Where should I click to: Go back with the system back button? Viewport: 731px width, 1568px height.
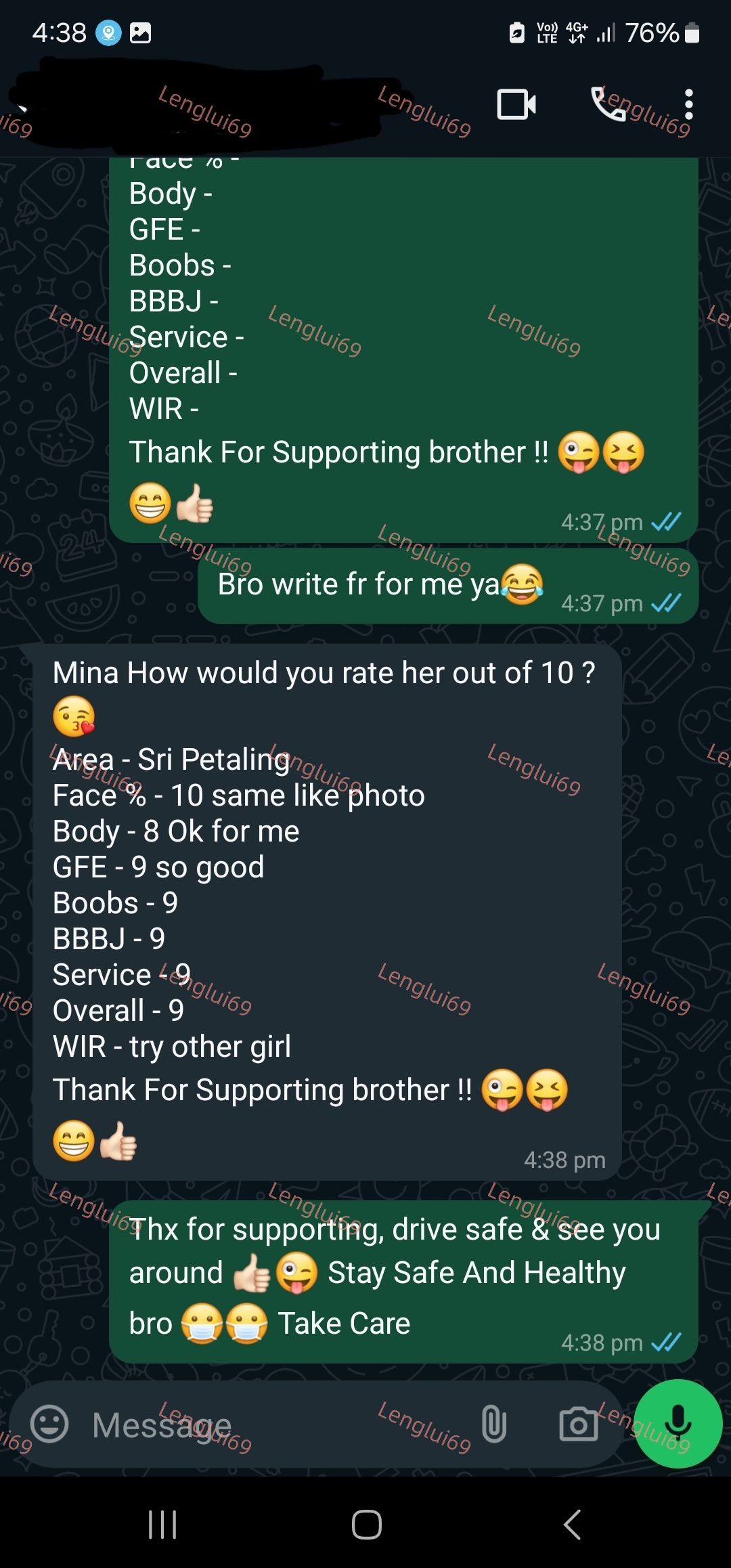[572, 1525]
